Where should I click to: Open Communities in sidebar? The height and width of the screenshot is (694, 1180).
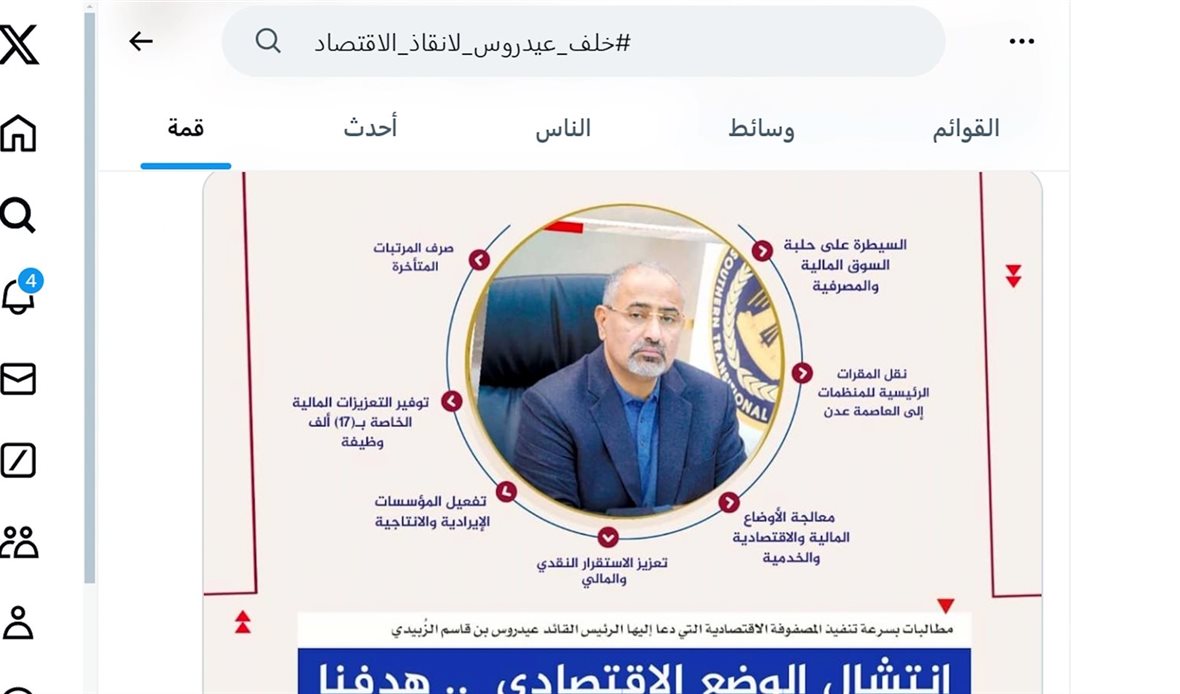pos(20,541)
